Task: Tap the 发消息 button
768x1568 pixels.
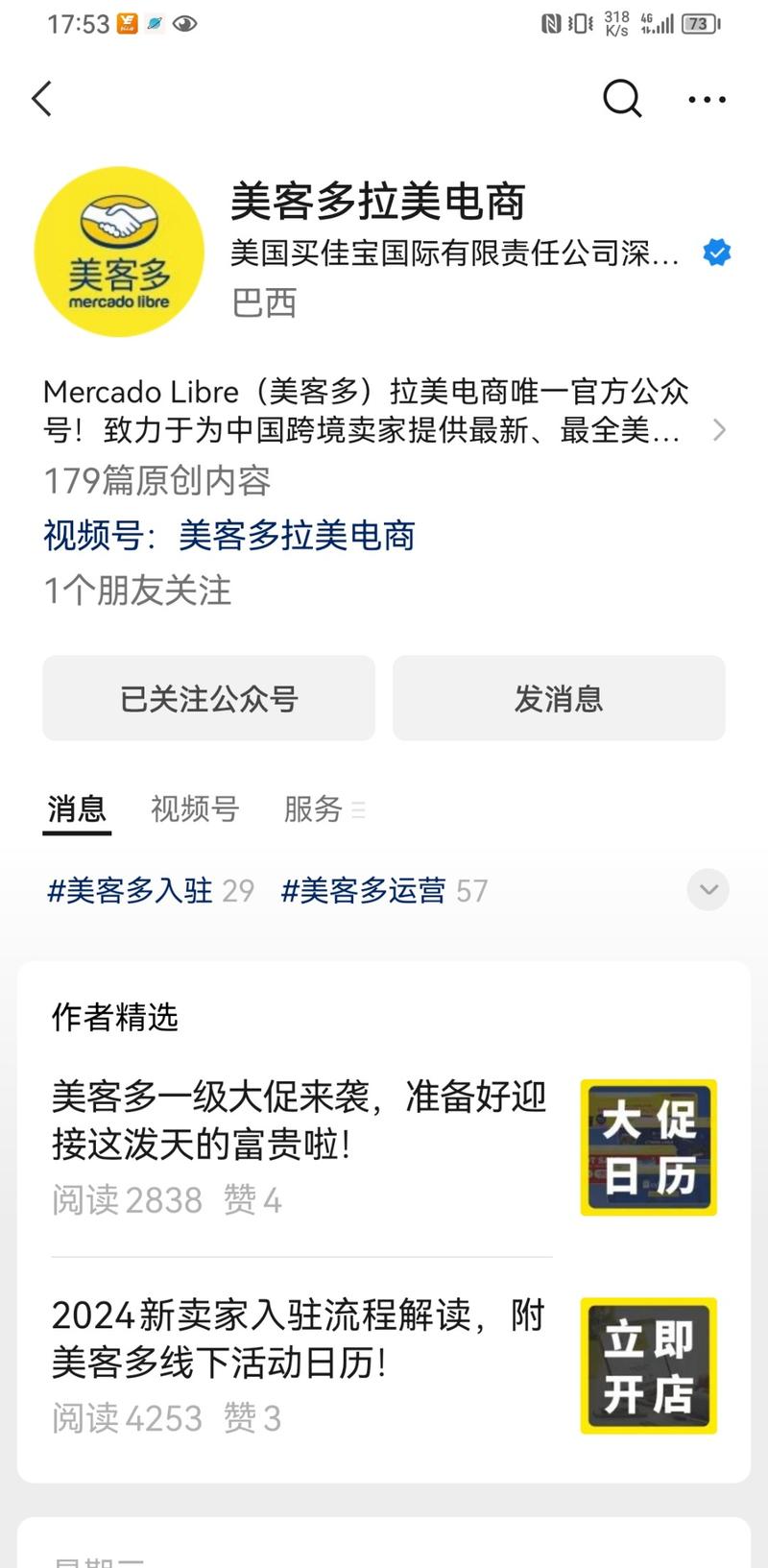Action: coord(559,699)
